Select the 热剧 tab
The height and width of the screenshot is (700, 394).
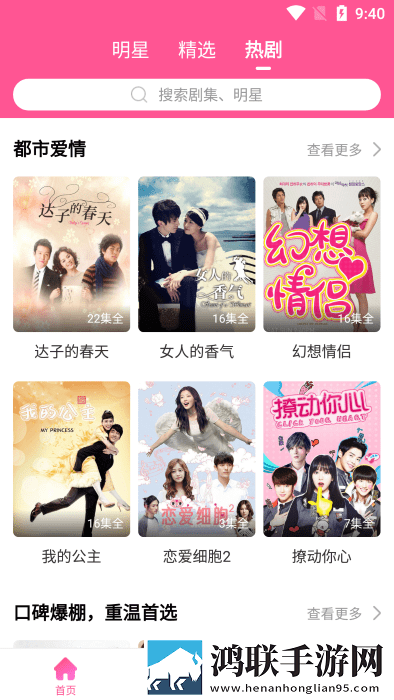263,50
